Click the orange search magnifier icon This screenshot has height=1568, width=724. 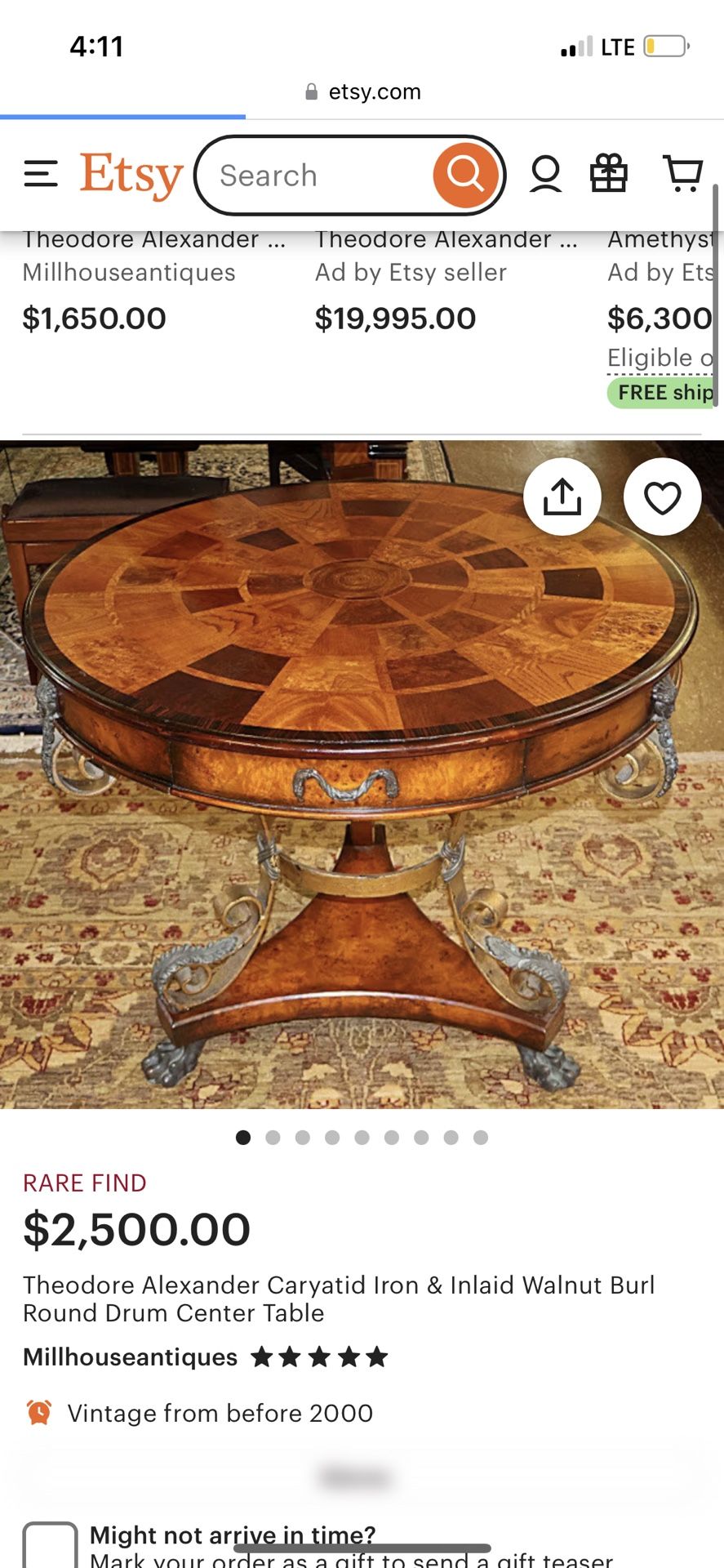point(465,175)
